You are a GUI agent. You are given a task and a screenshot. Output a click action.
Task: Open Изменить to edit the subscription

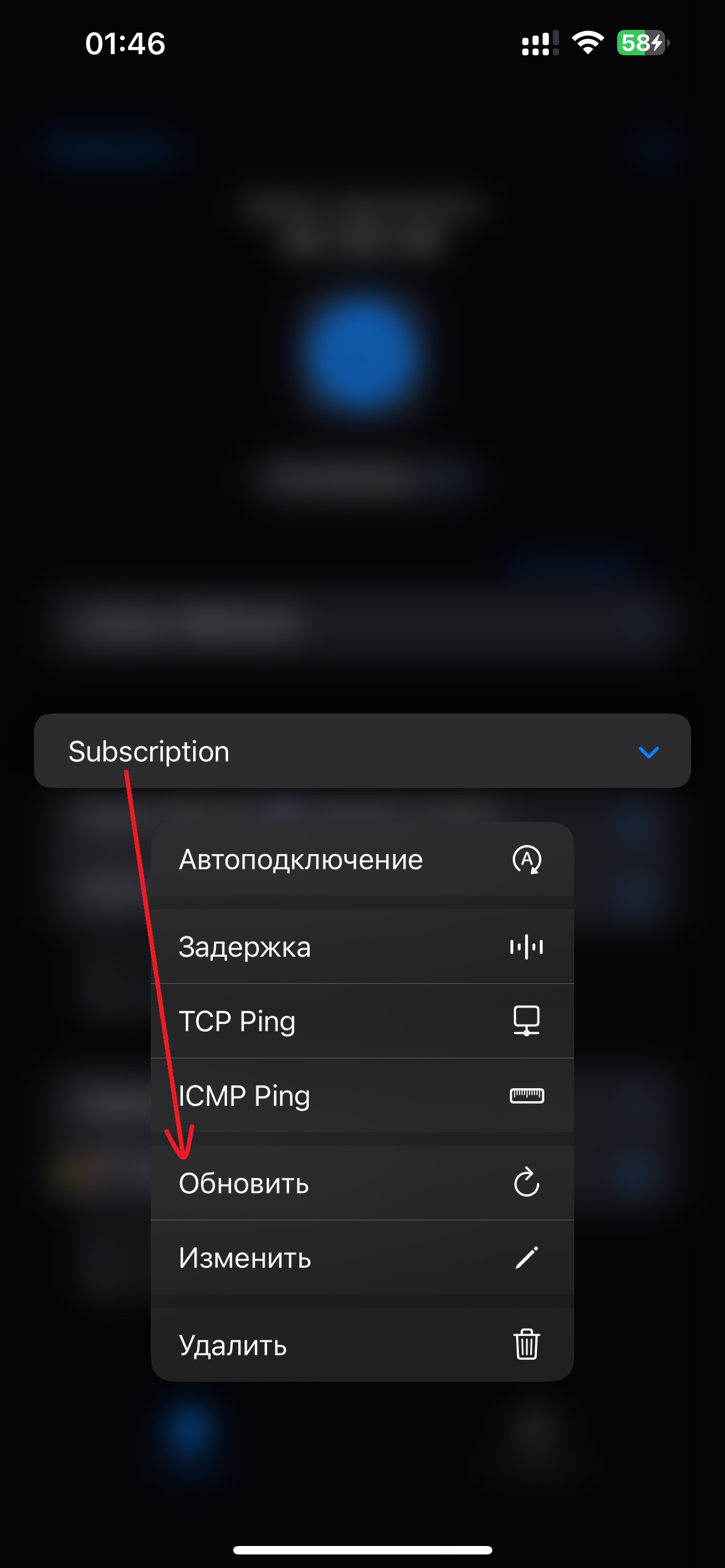(361, 1258)
